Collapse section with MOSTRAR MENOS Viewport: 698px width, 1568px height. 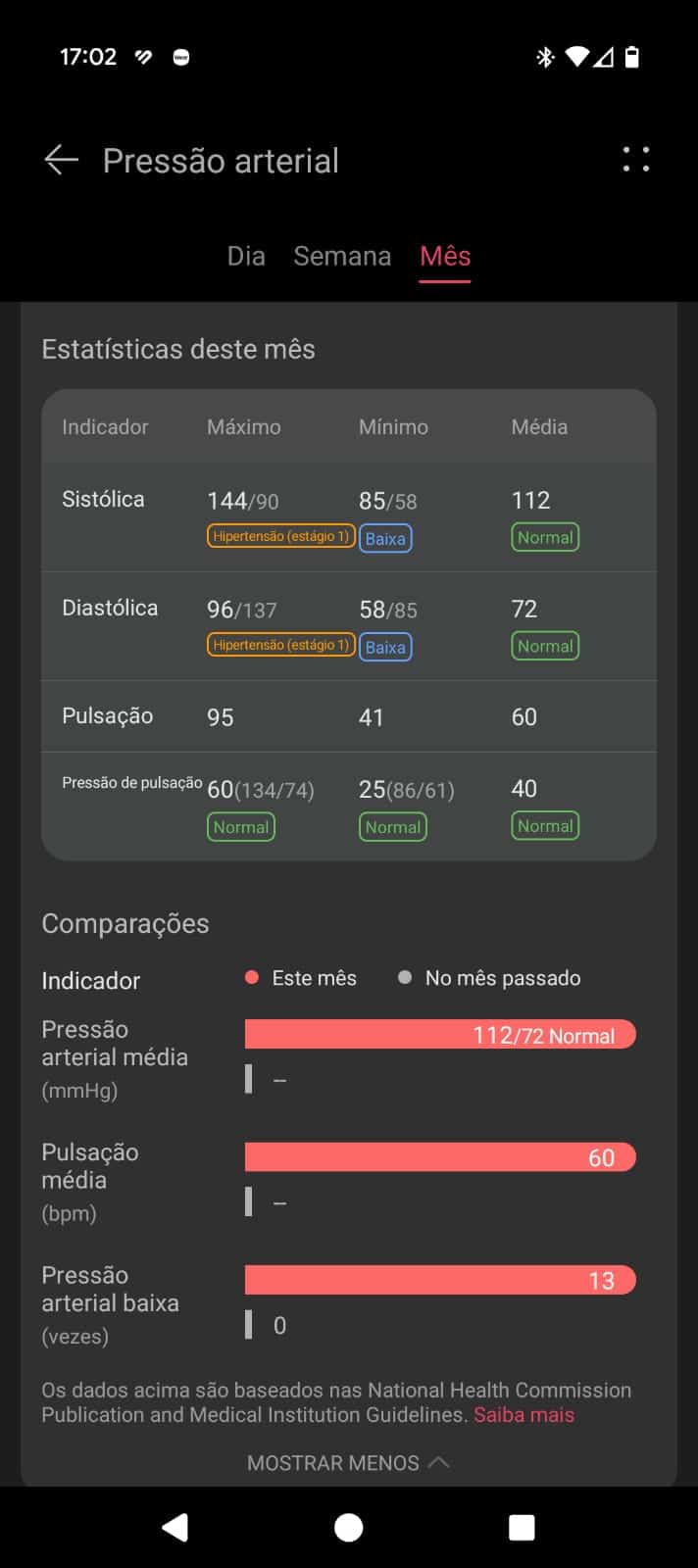(x=348, y=1462)
